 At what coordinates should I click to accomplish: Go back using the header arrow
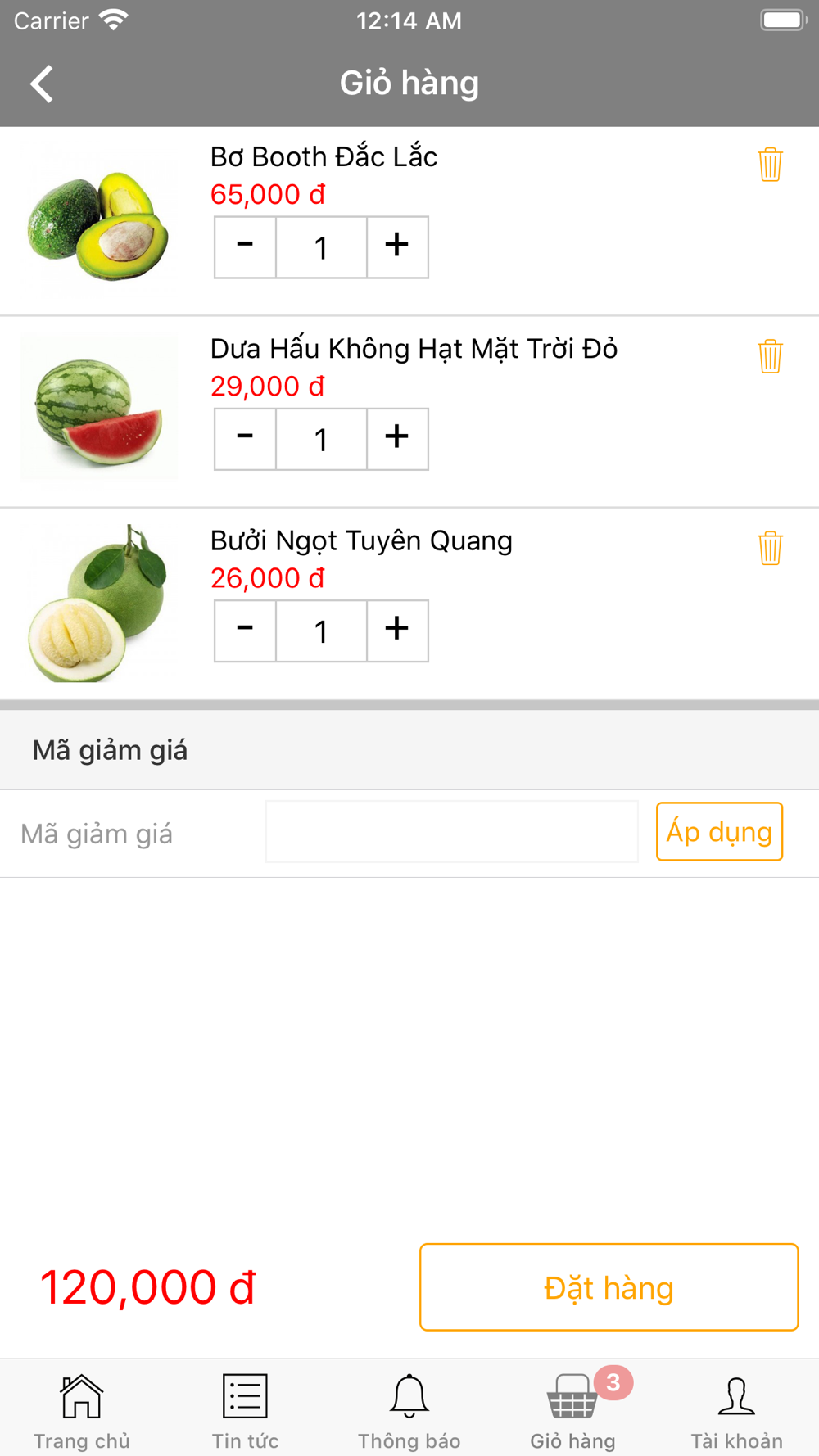click(x=42, y=84)
